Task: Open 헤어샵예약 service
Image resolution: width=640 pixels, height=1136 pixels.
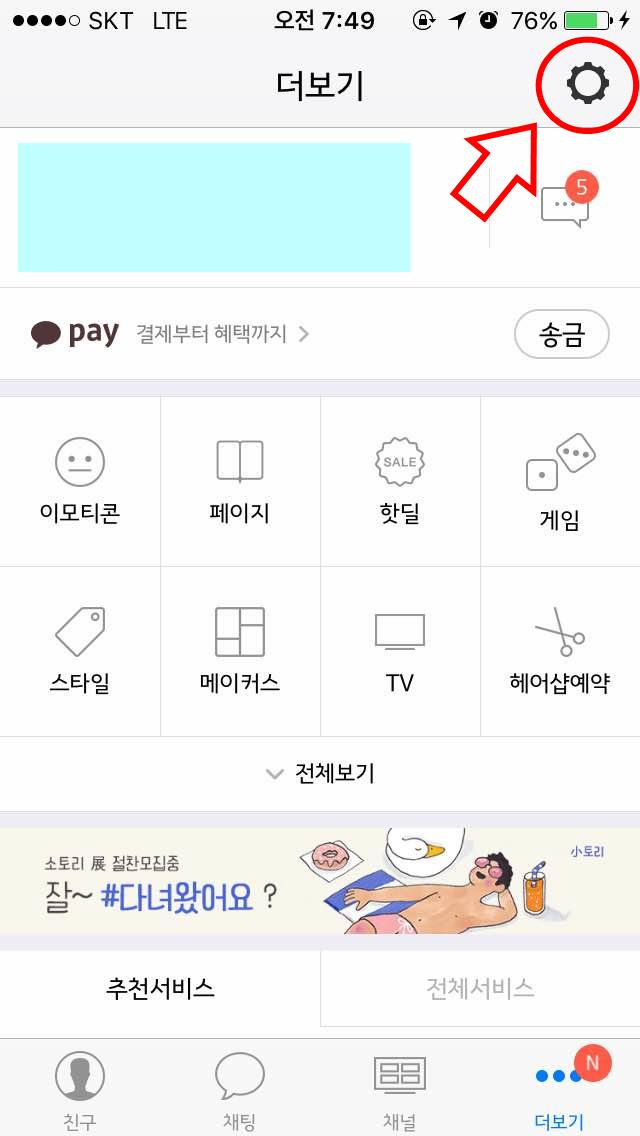Action: (560, 652)
